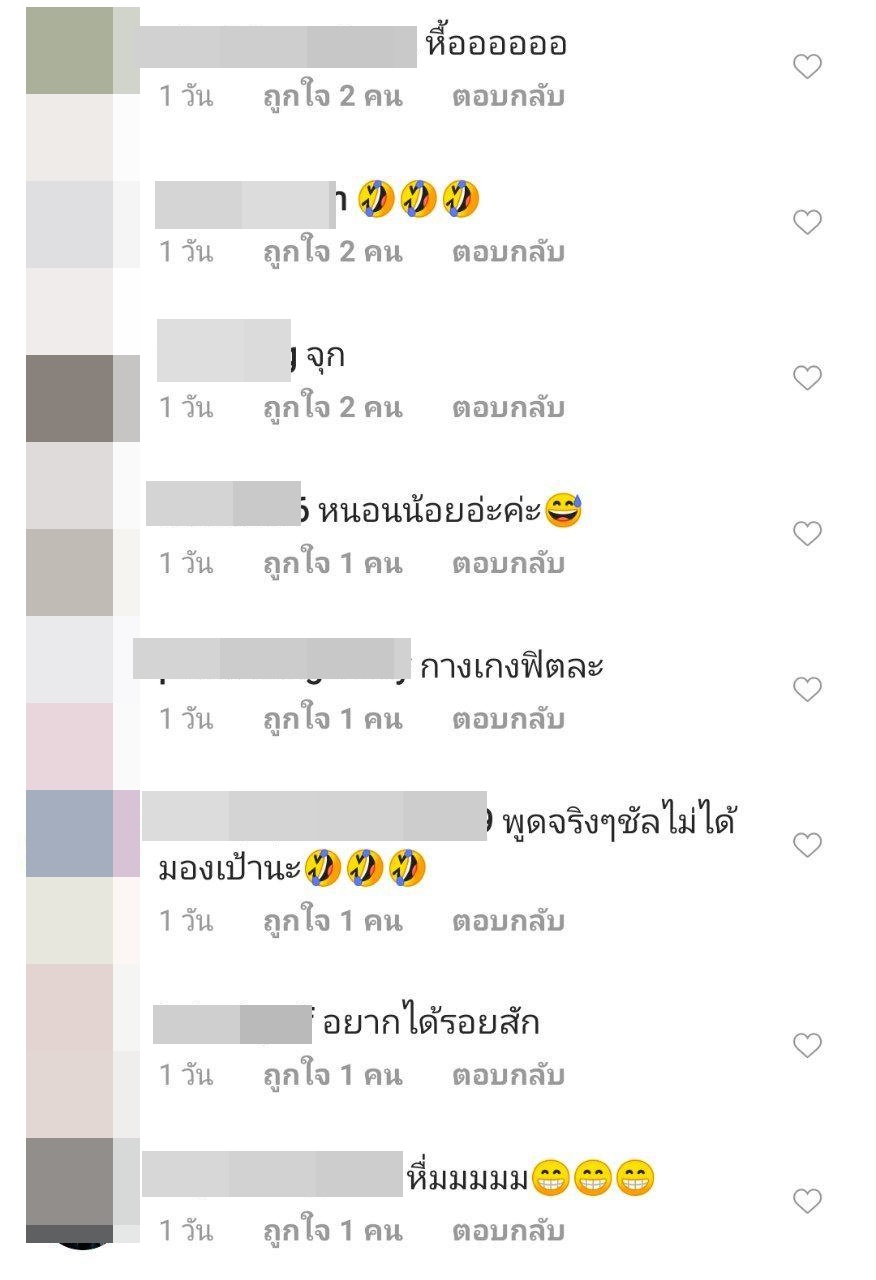Tap ตอบกลับ under the "จุก" comment
Viewport: 876px width, 1280px height.
(508, 408)
